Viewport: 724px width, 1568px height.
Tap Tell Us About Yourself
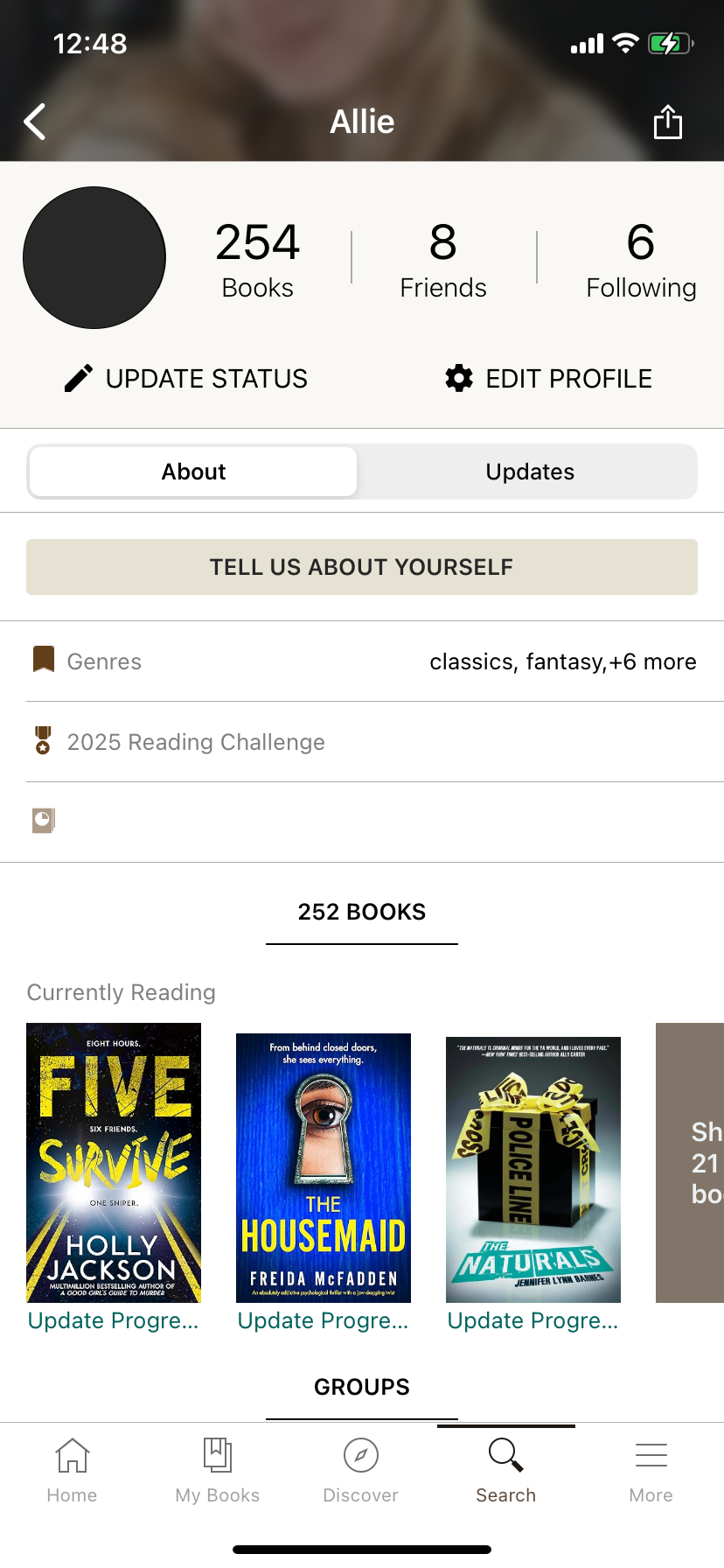[361, 567]
